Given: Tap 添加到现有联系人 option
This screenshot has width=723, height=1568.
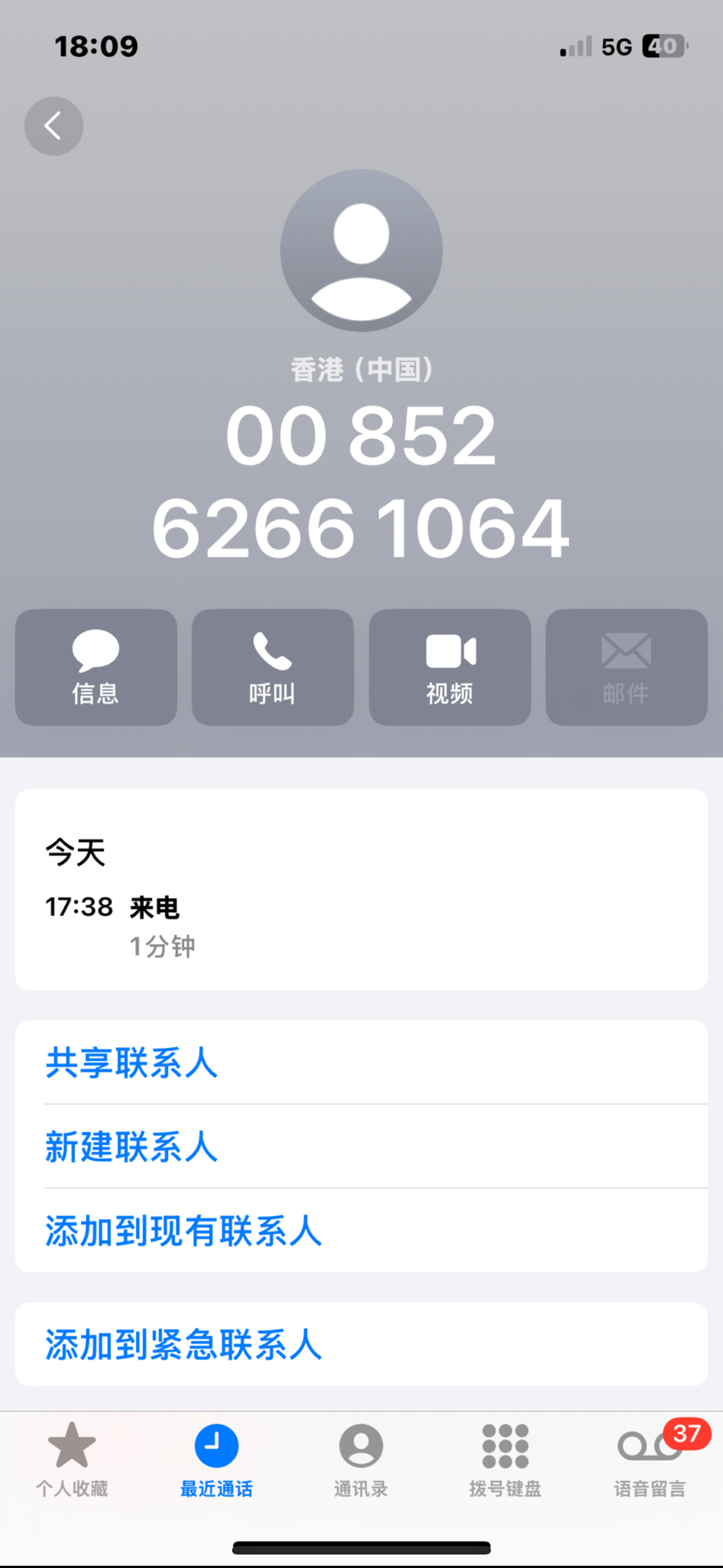Looking at the screenshot, I should coord(183,1231).
